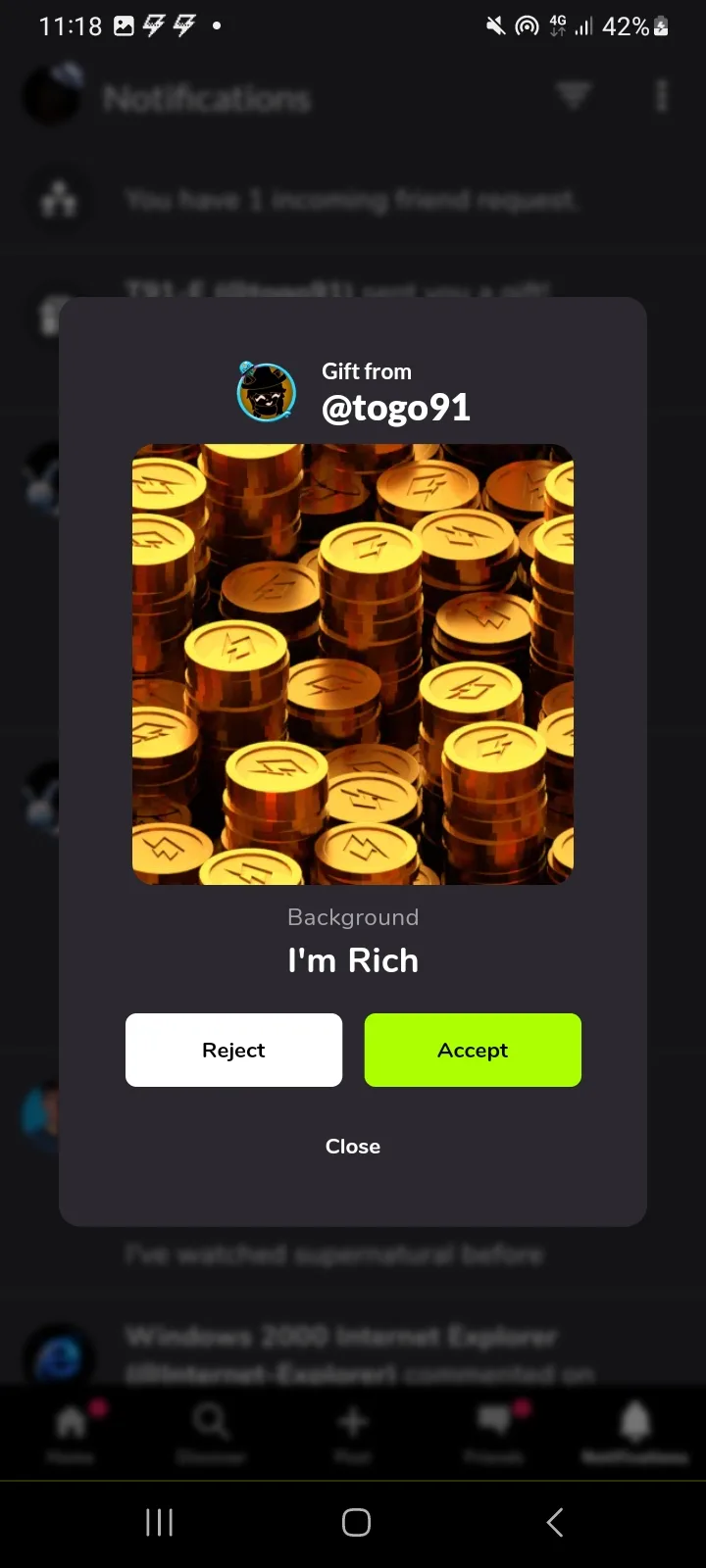Viewport: 706px width, 1568px height.
Task: Accept the I'm Rich background gift
Action: coord(473,1050)
